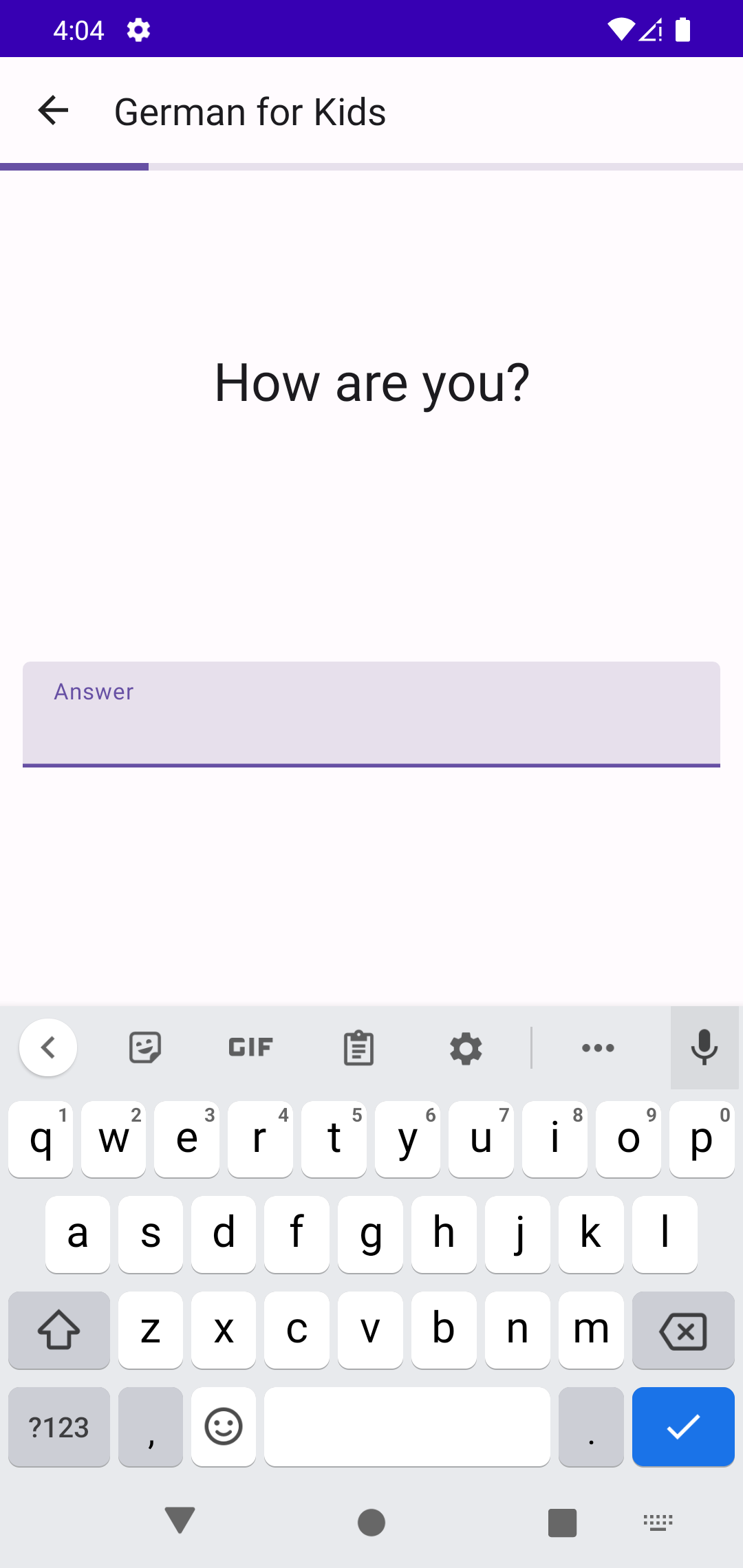Viewport: 743px width, 1568px height.
Task: Tap the period key
Action: click(x=590, y=1427)
